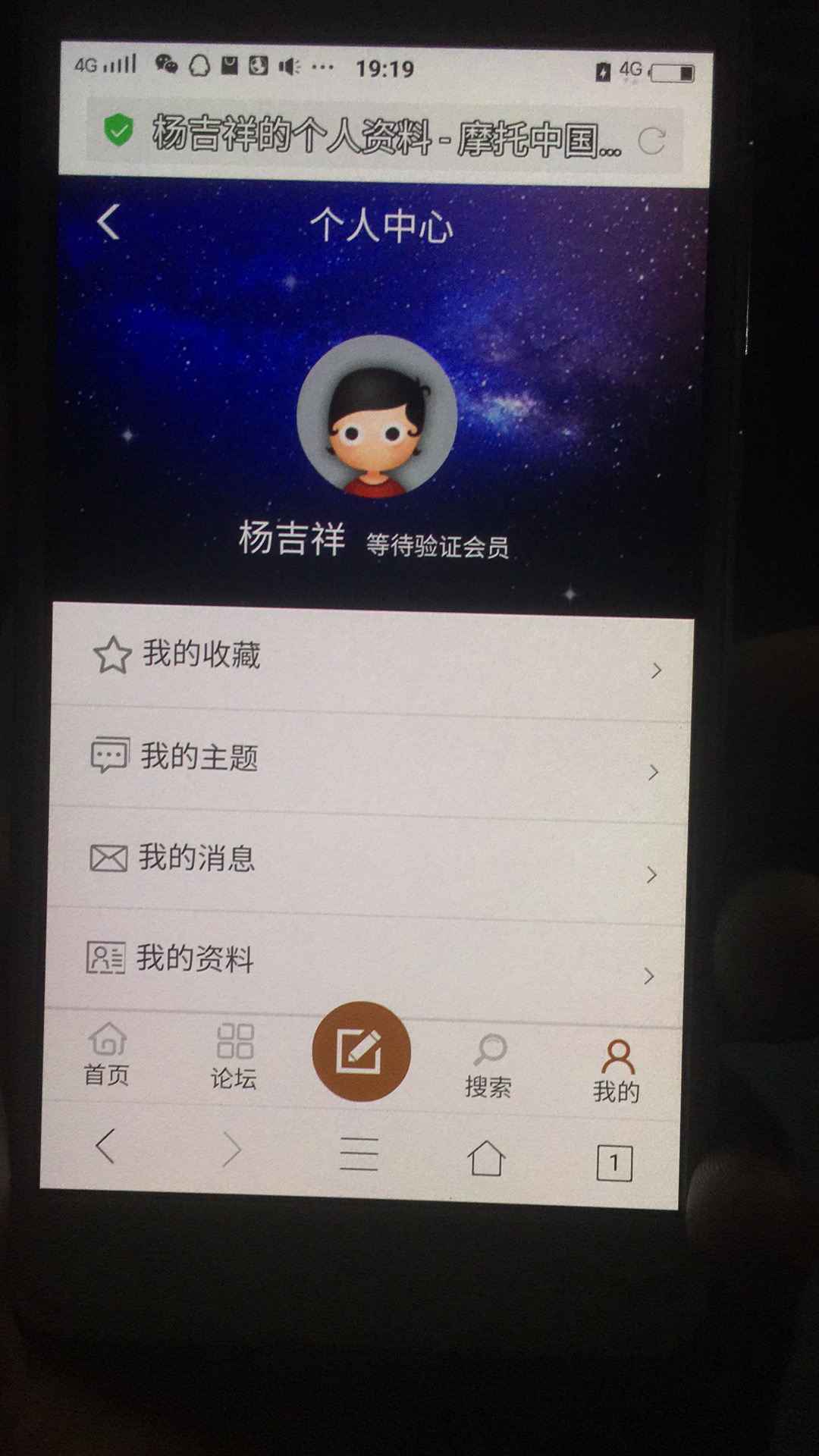This screenshot has width=819, height=1456.
Task: Open the profile avatar picture
Action: 377,416
